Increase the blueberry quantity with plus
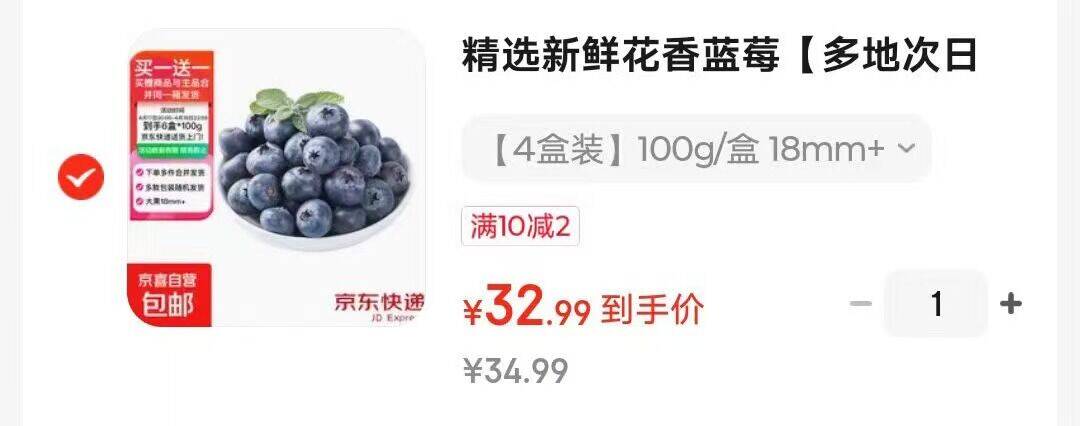The image size is (1080, 426). [1011, 304]
